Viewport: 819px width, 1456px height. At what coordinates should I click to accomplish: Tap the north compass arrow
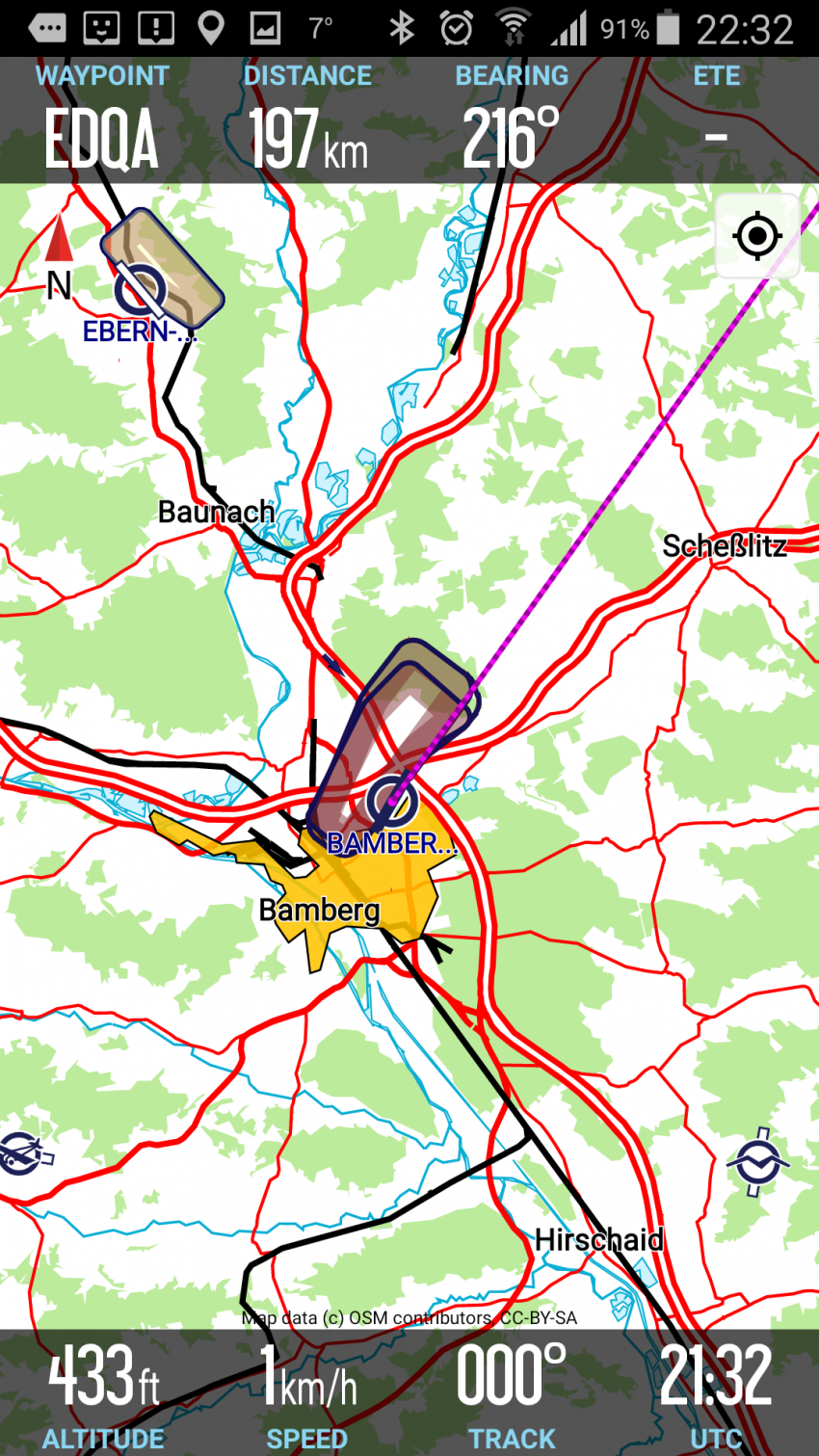coord(59,256)
